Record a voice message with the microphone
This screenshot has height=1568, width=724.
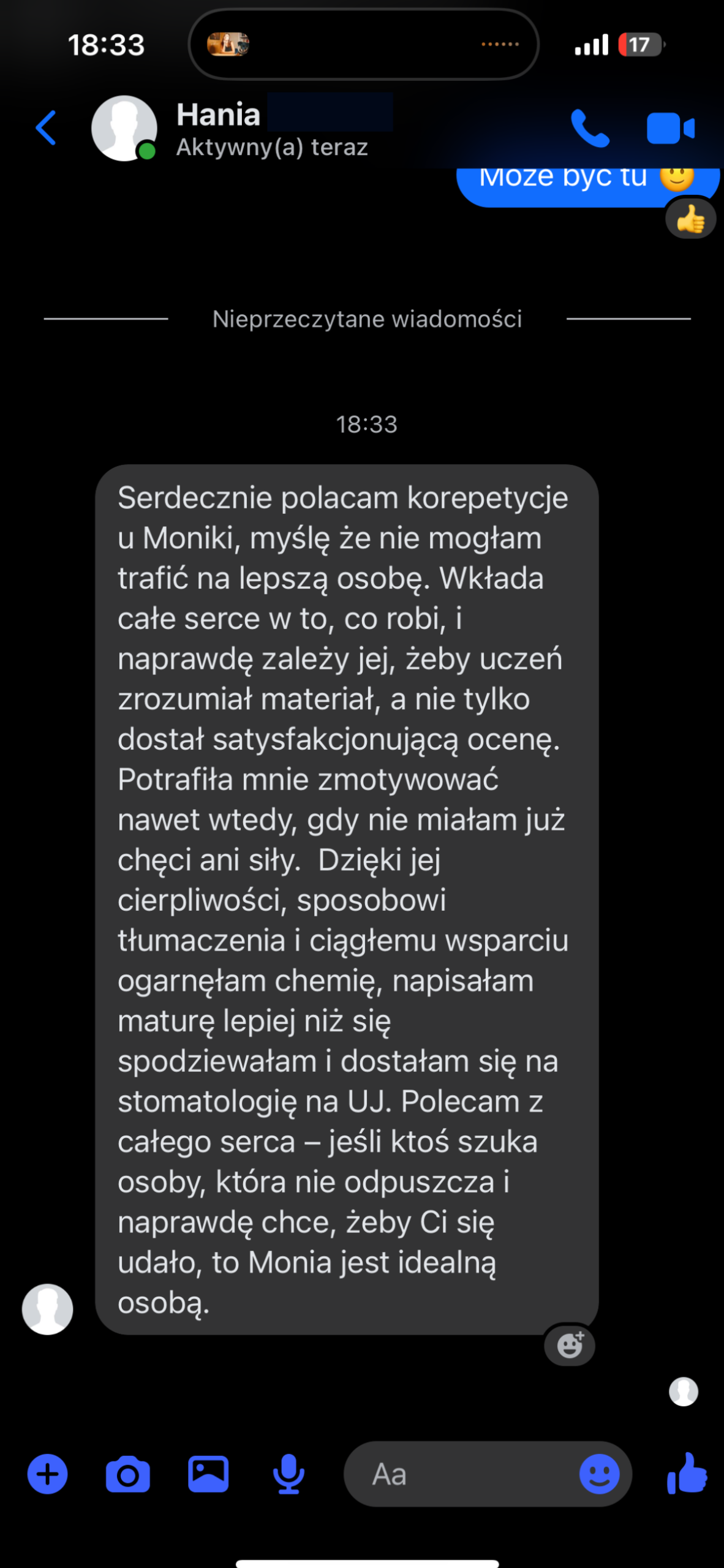point(288,1474)
